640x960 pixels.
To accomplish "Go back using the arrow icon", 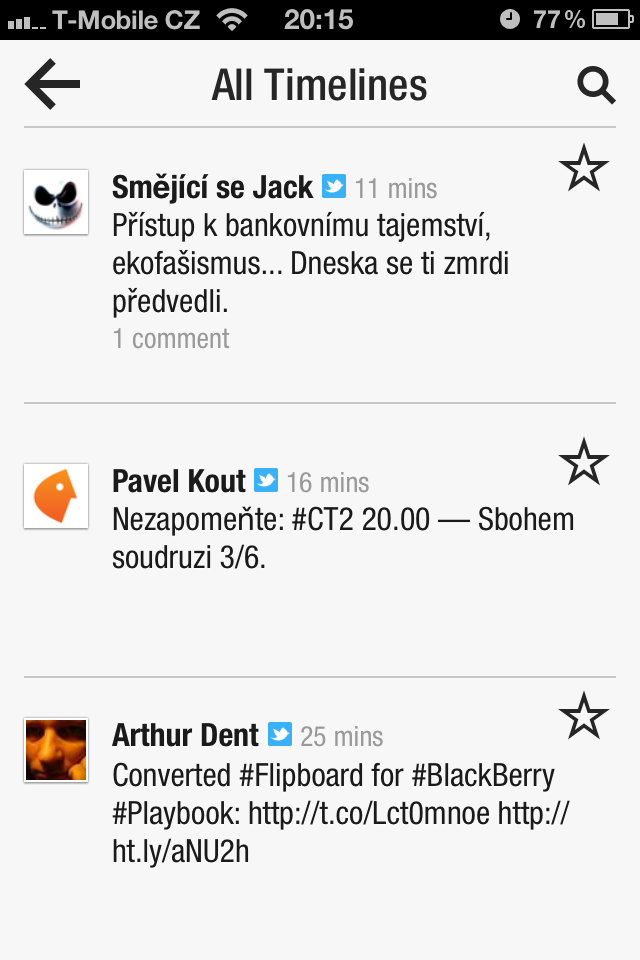I will pyautogui.click(x=52, y=85).
